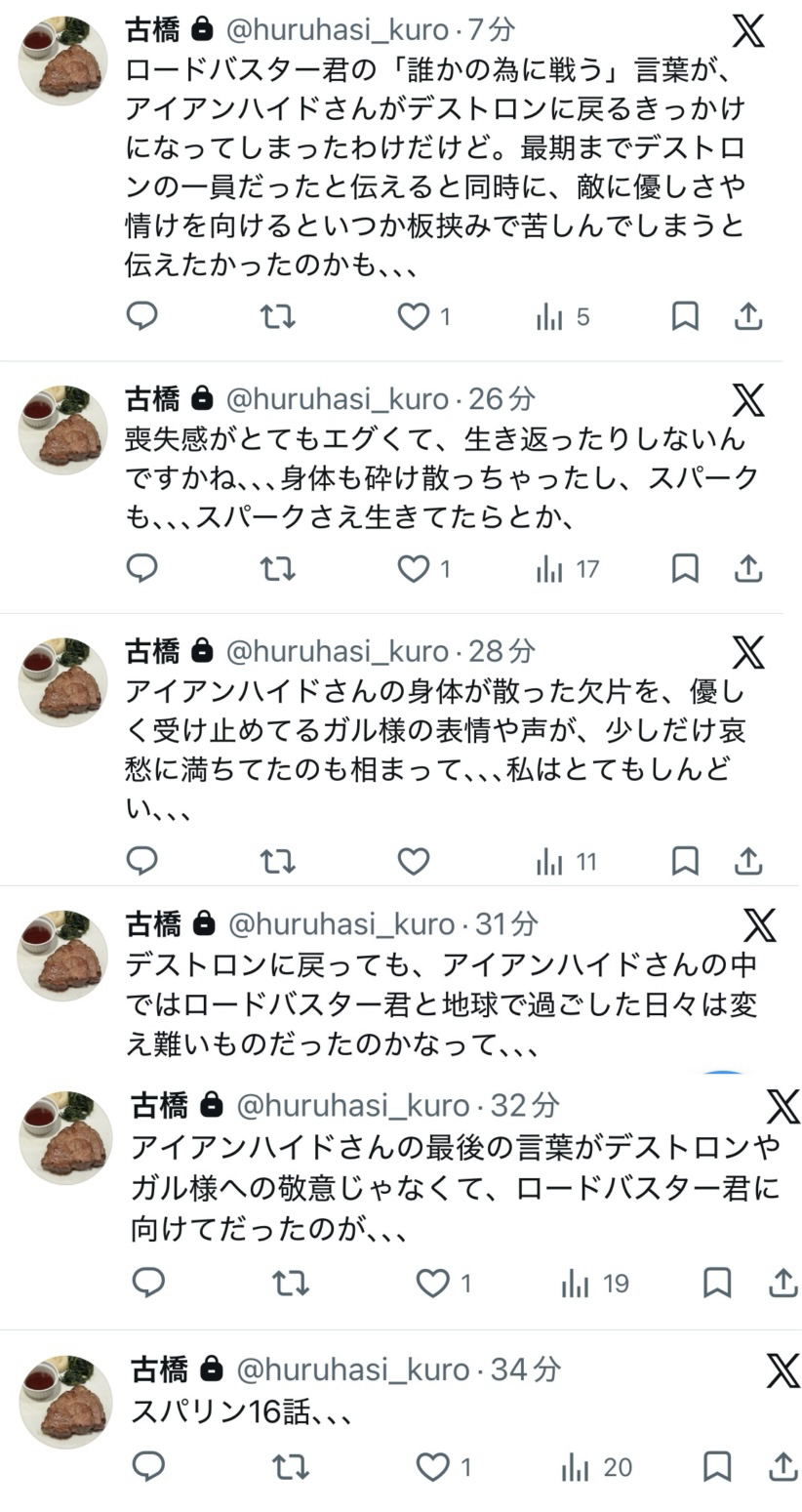The height and width of the screenshot is (1512, 802).
Task: Like the tweet about ロードバスター君の「誰かの為に戦う」
Action: click(414, 315)
